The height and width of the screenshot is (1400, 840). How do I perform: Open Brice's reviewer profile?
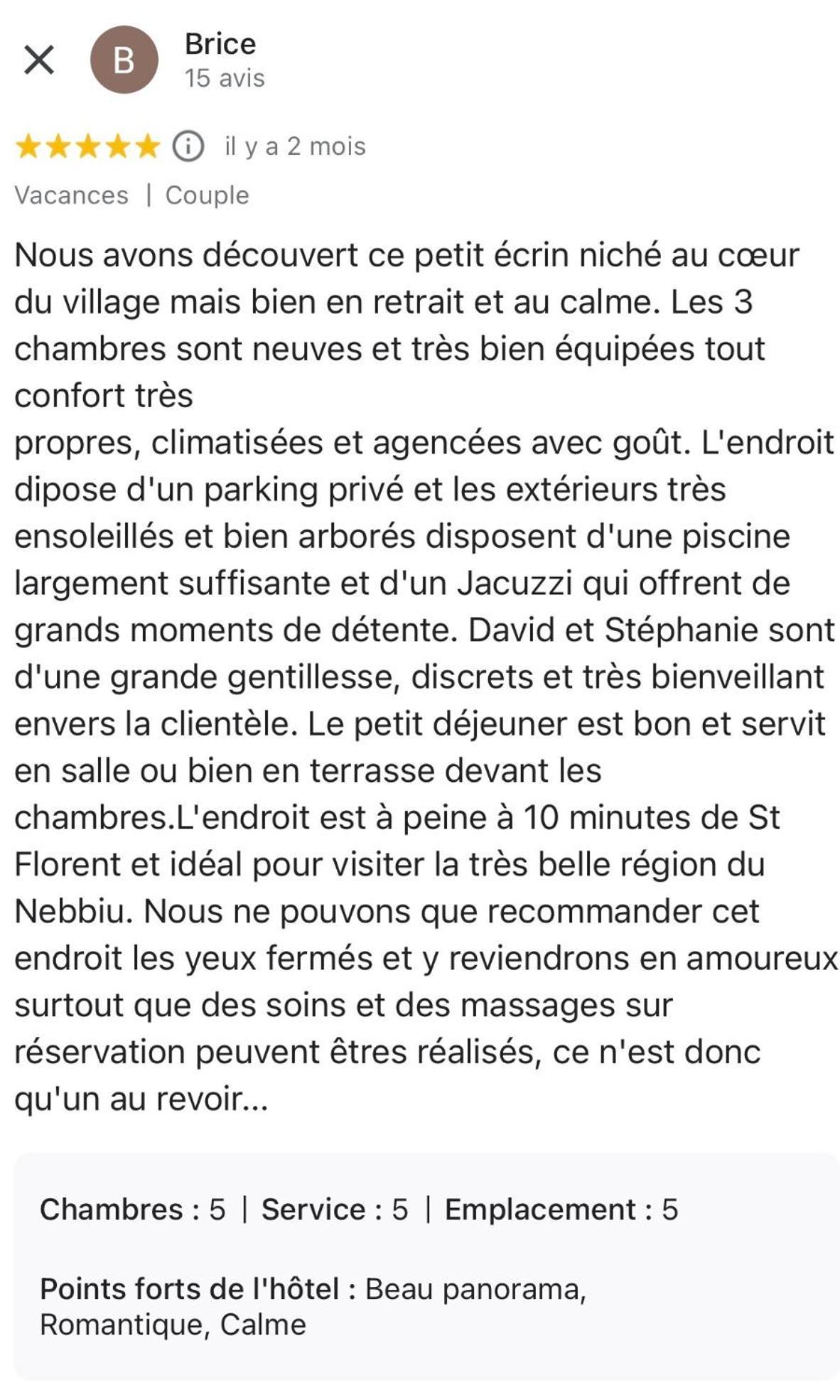(220, 44)
